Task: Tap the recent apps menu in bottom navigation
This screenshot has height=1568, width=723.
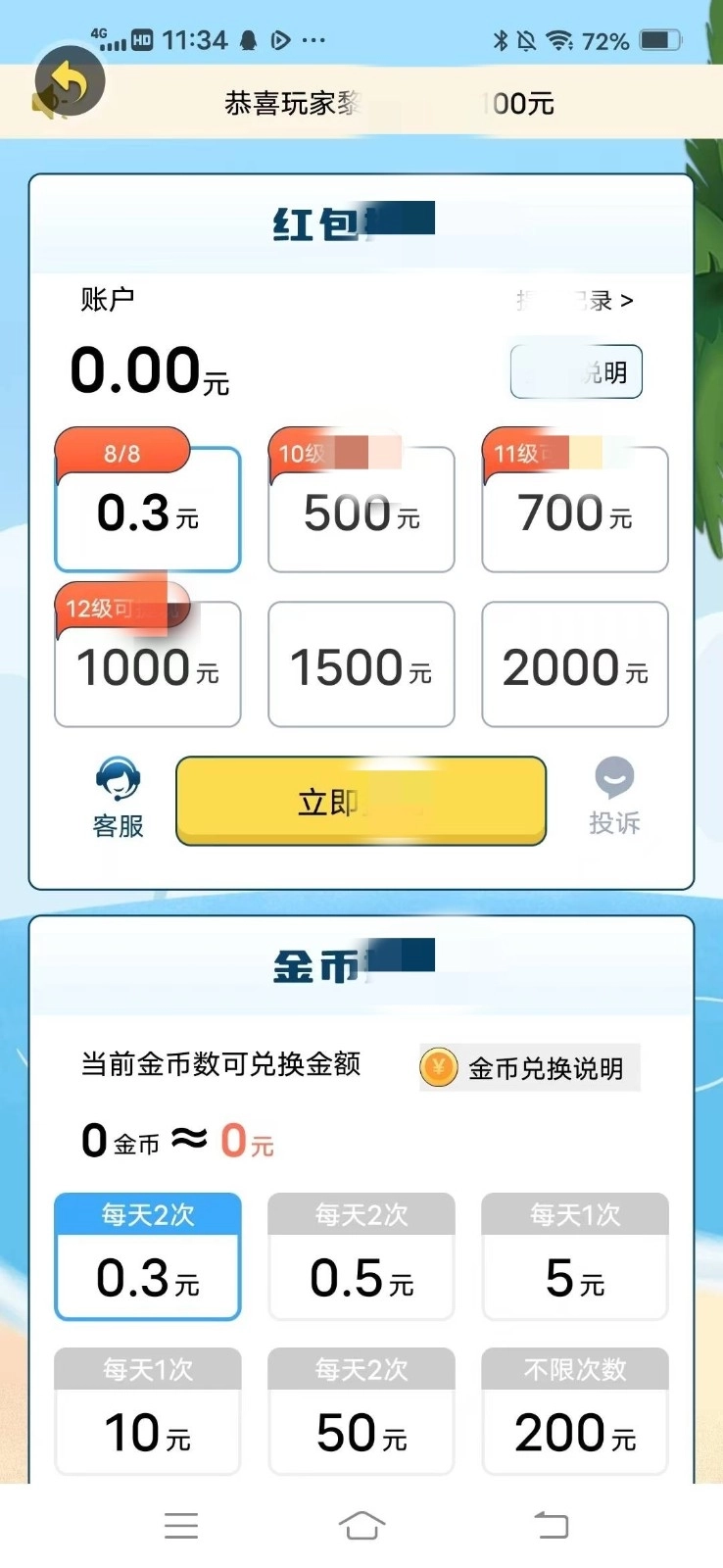Action: tap(180, 1525)
